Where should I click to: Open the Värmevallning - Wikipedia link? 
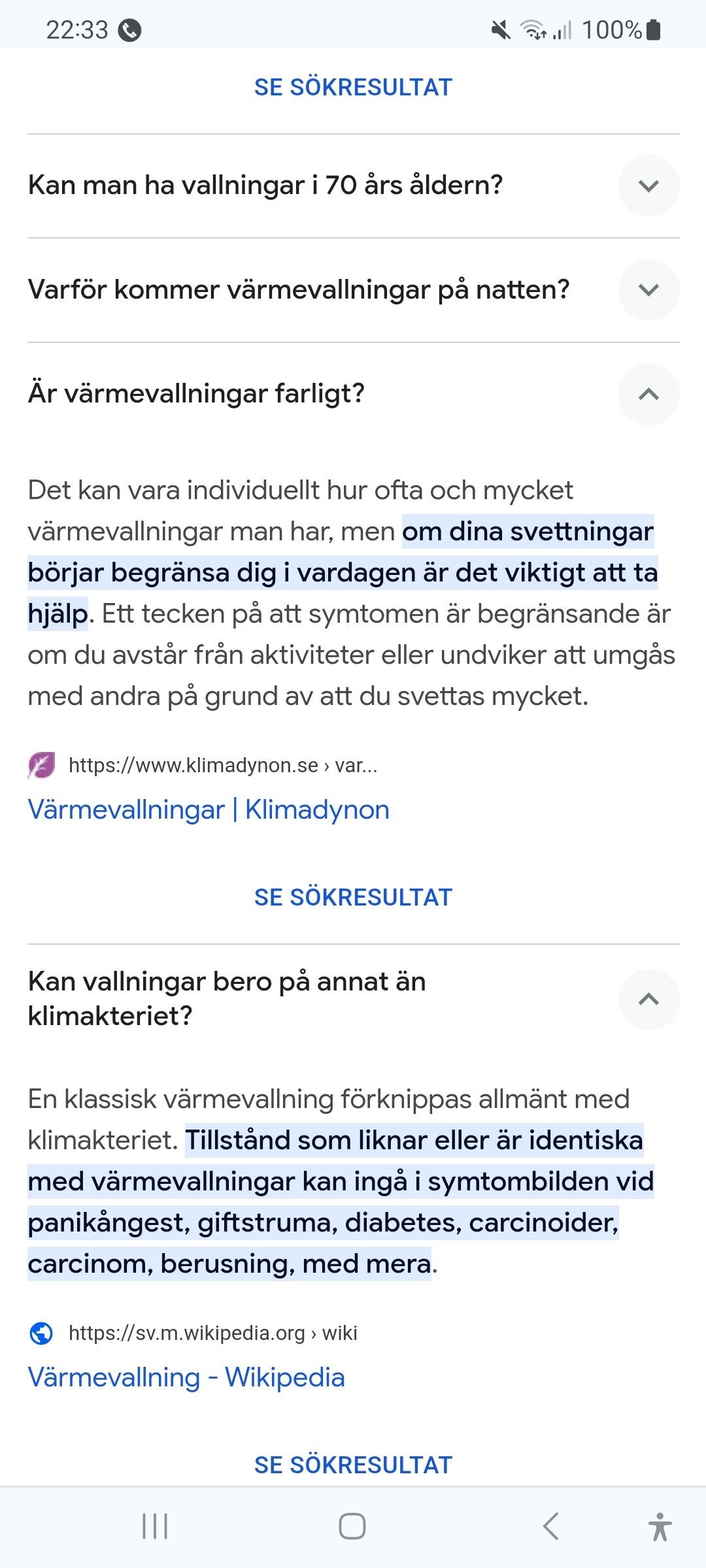[x=186, y=1377]
